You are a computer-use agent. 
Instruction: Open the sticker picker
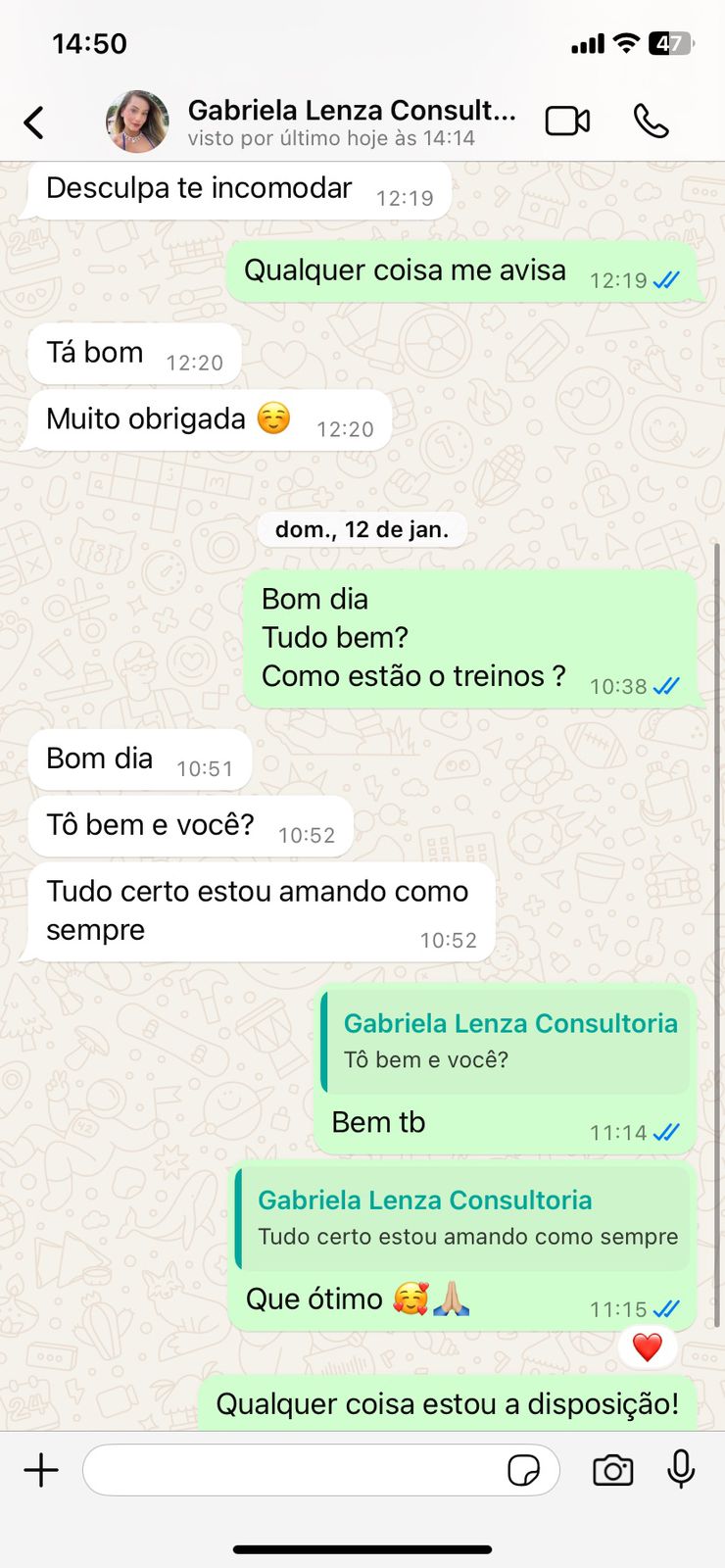tap(524, 1470)
